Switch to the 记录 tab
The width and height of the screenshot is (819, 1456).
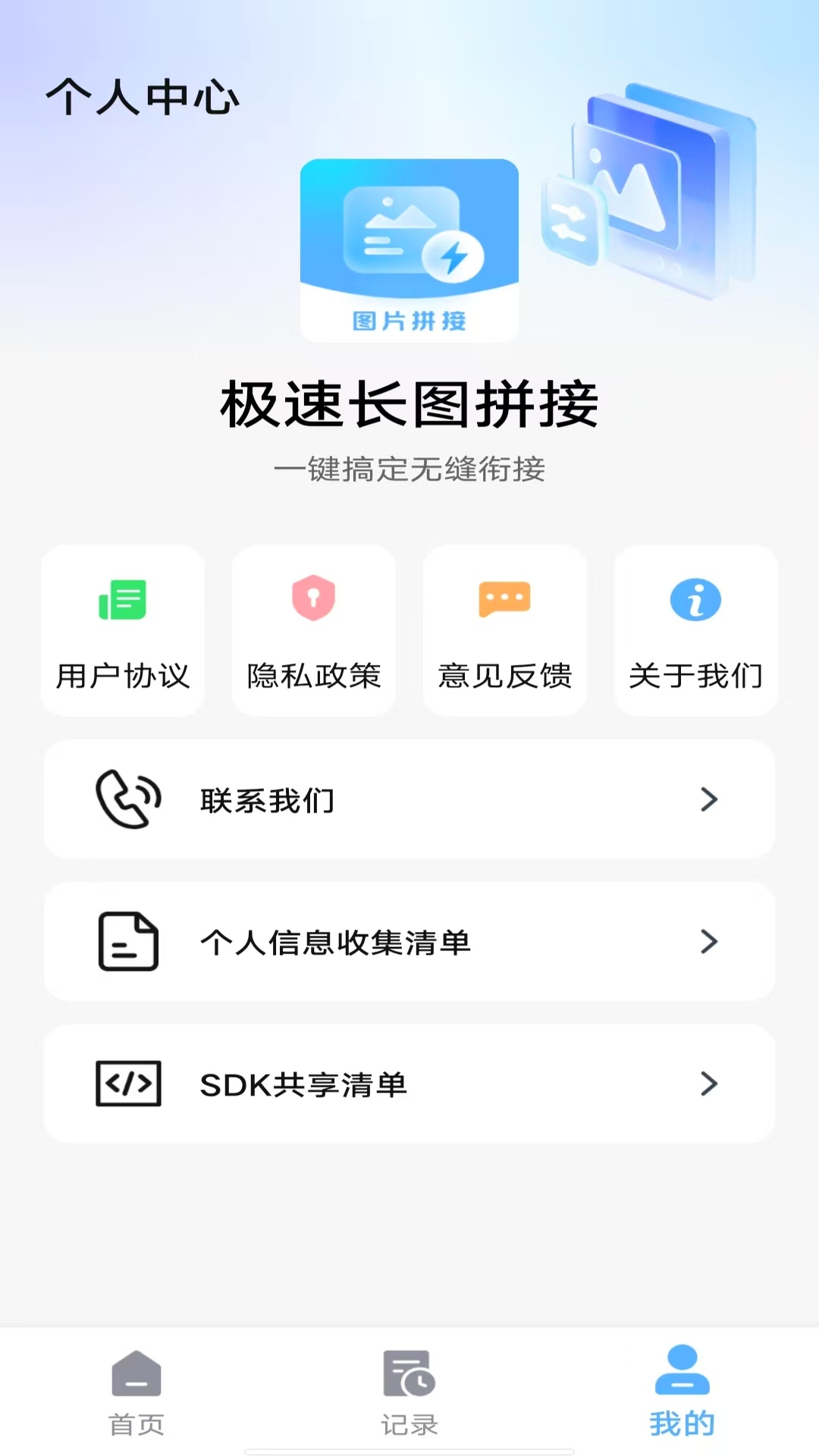pos(409,1399)
